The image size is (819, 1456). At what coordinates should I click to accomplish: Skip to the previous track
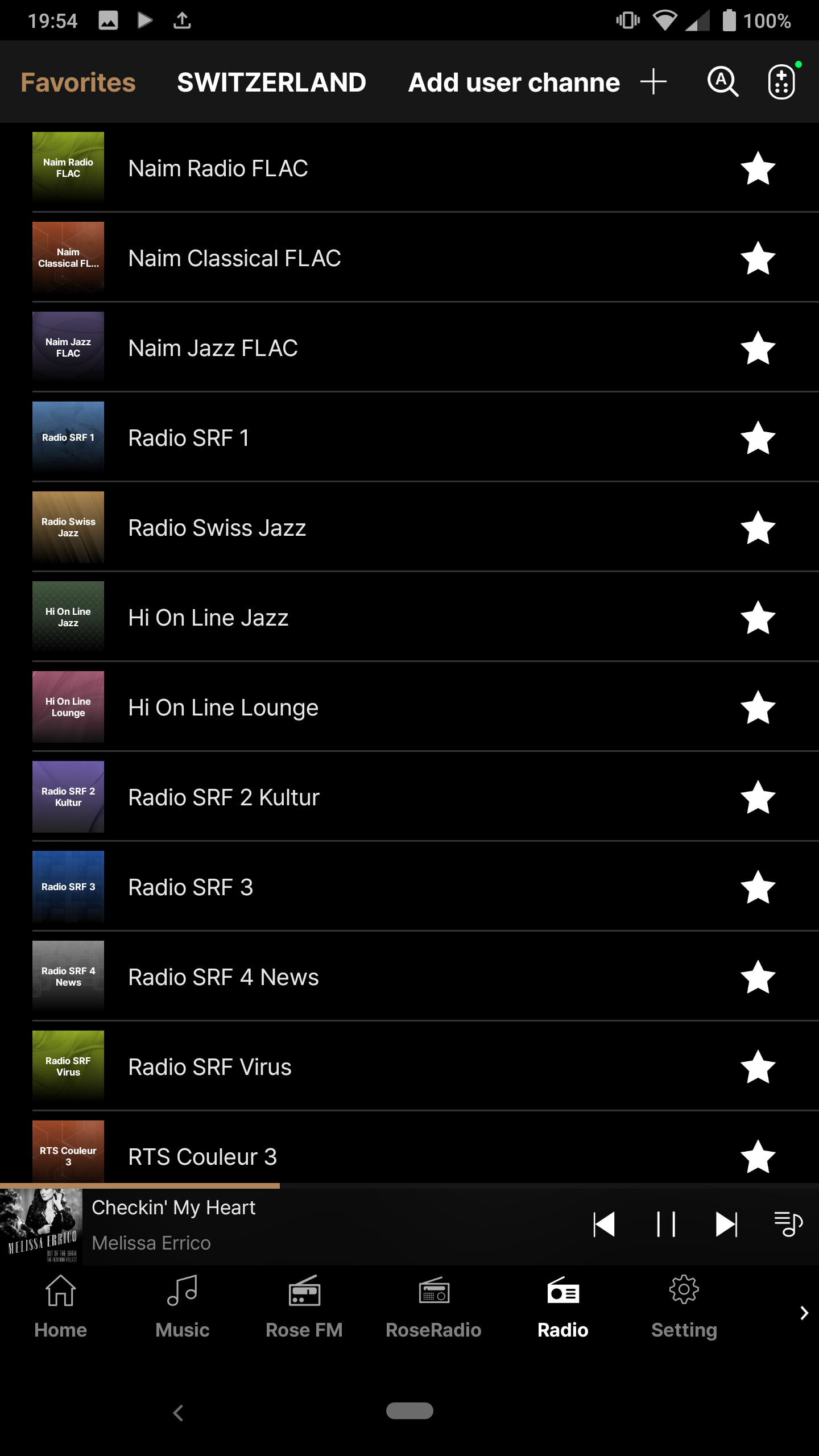604,1224
